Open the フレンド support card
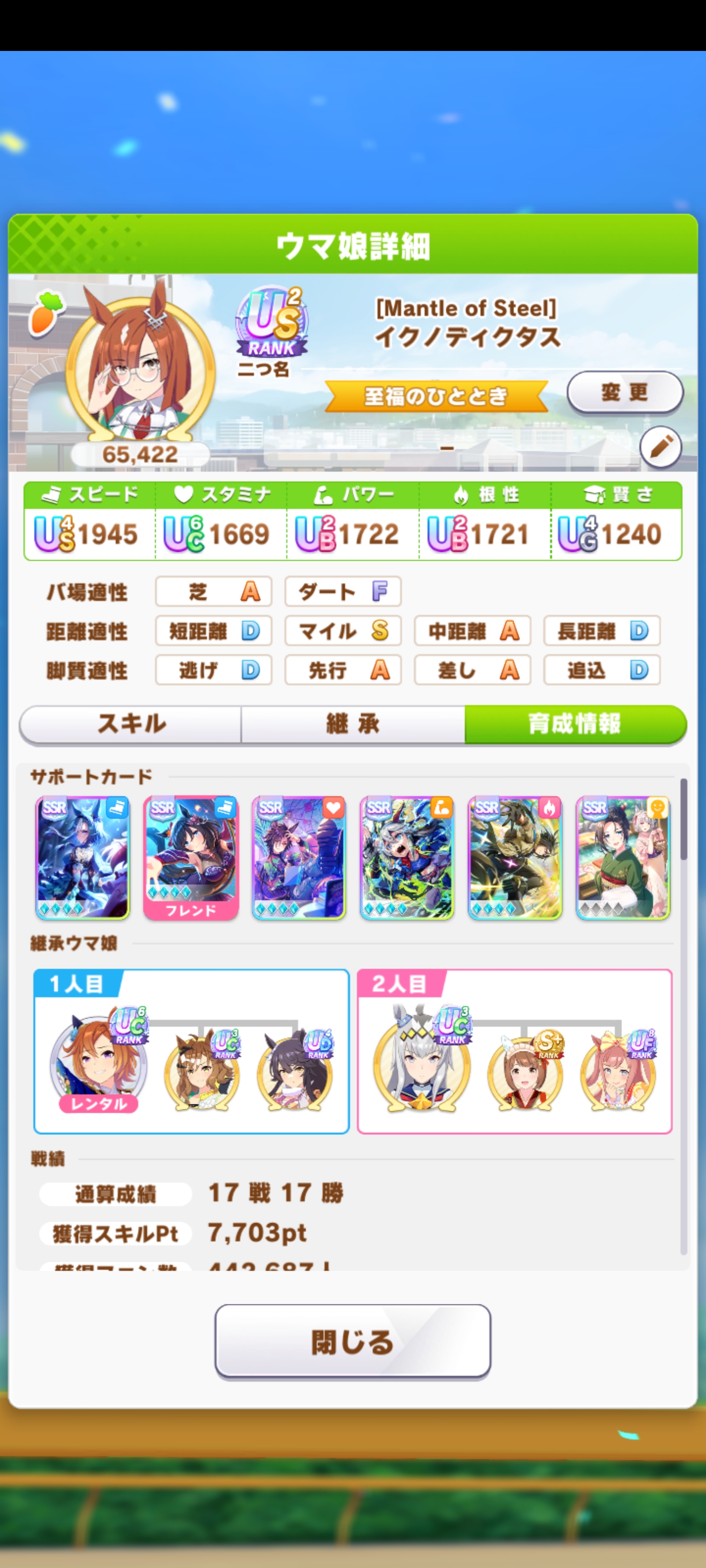 (x=191, y=857)
